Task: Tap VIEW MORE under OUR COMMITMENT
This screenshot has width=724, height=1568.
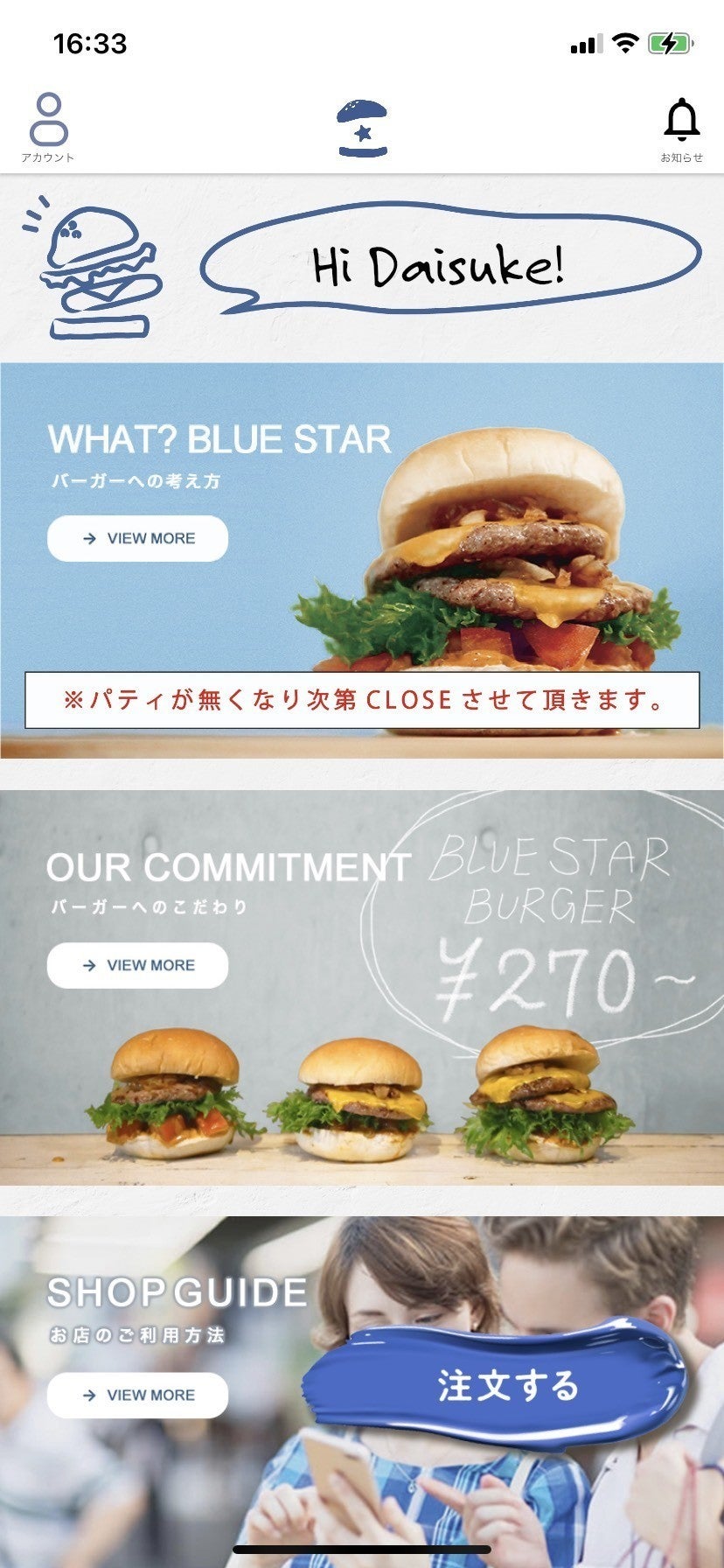Action: coord(138,965)
